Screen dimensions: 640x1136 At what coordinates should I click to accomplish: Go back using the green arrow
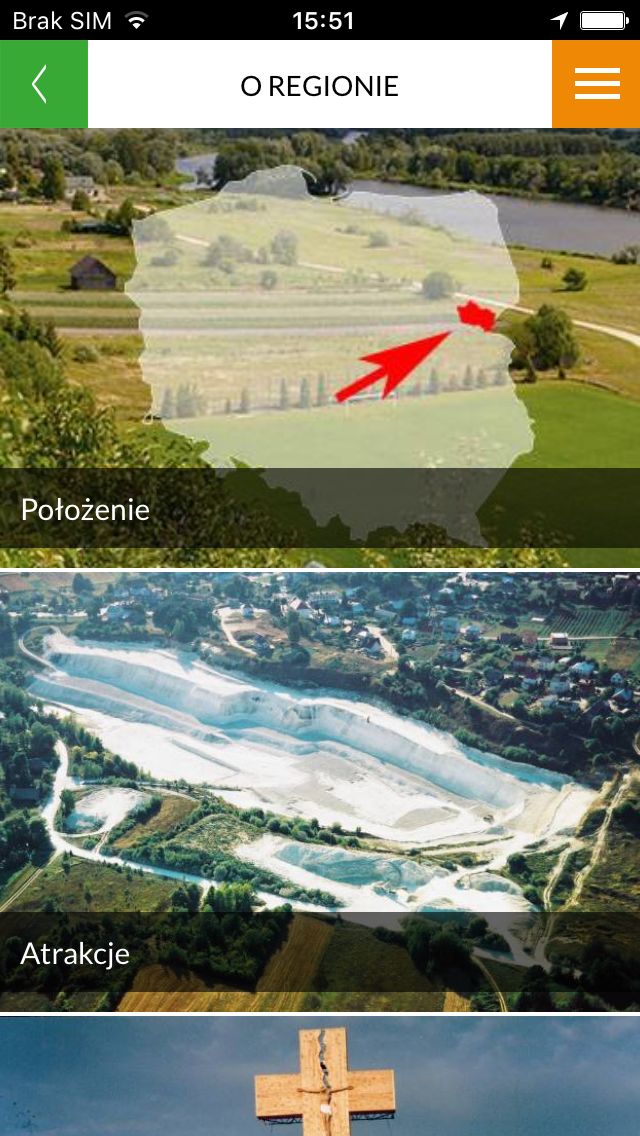43,84
